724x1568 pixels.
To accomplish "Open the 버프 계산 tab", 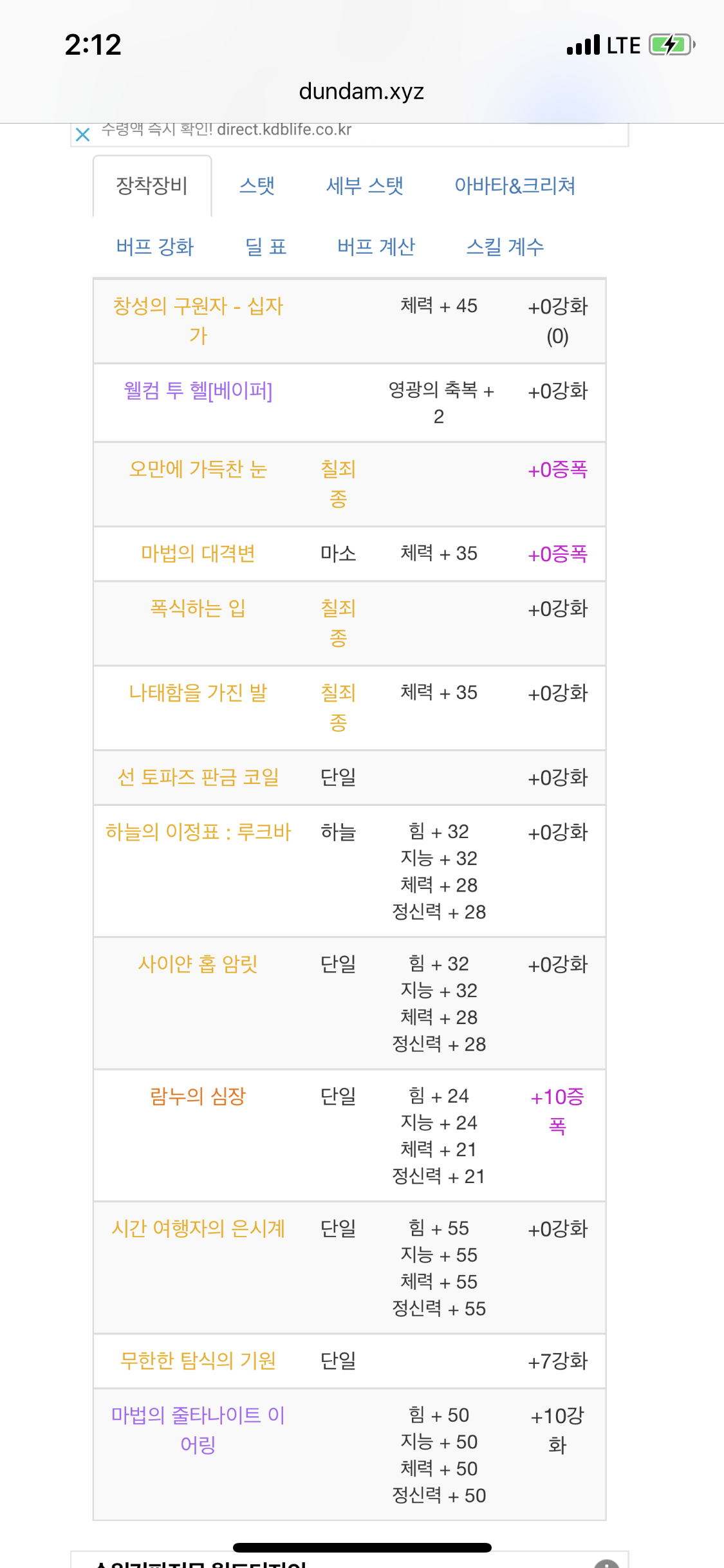I will [376, 247].
